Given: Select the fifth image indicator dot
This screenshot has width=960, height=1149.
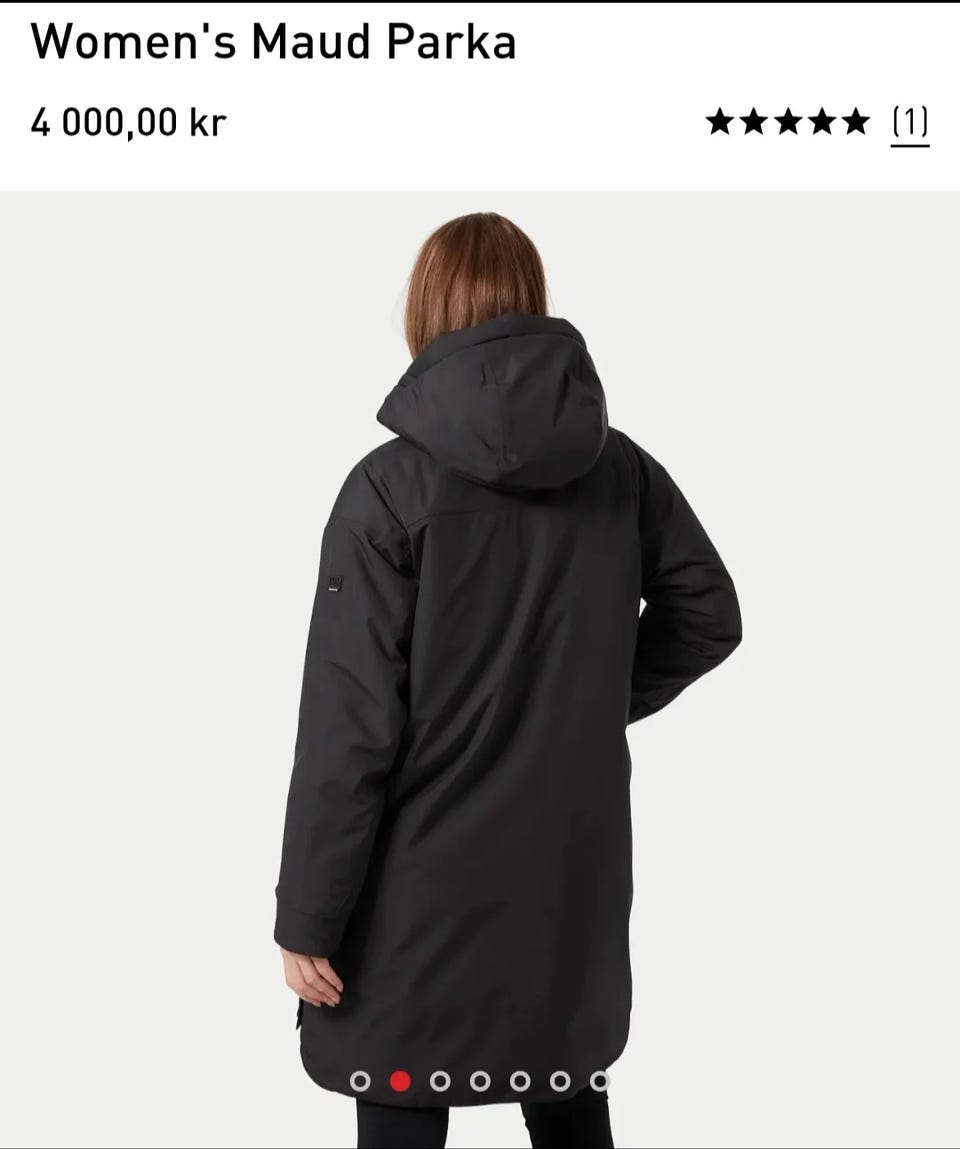Looking at the screenshot, I should (x=520, y=1081).
